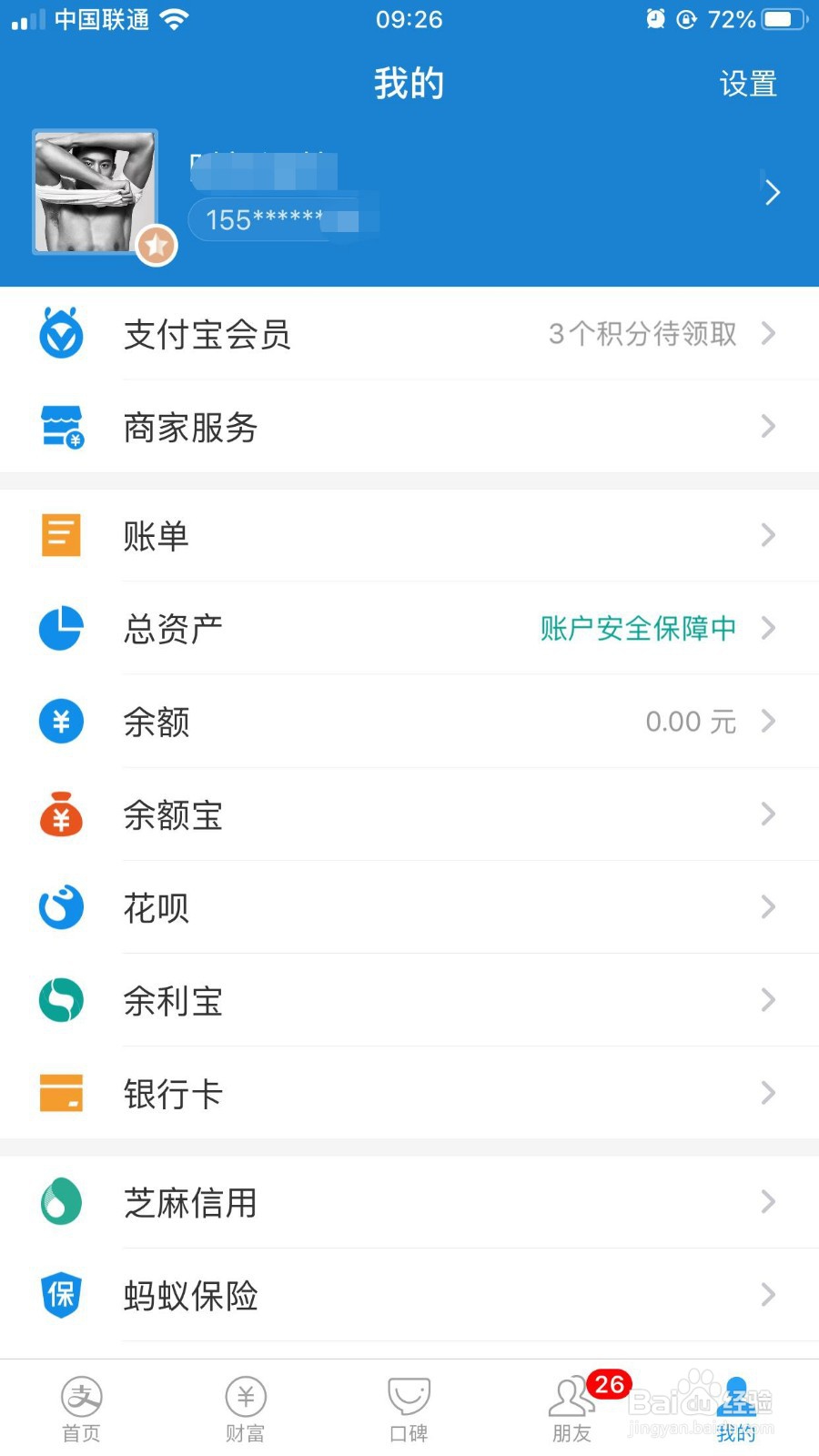Click the 总资产 pie chart icon
This screenshot has height=1456, width=819.
tap(60, 629)
